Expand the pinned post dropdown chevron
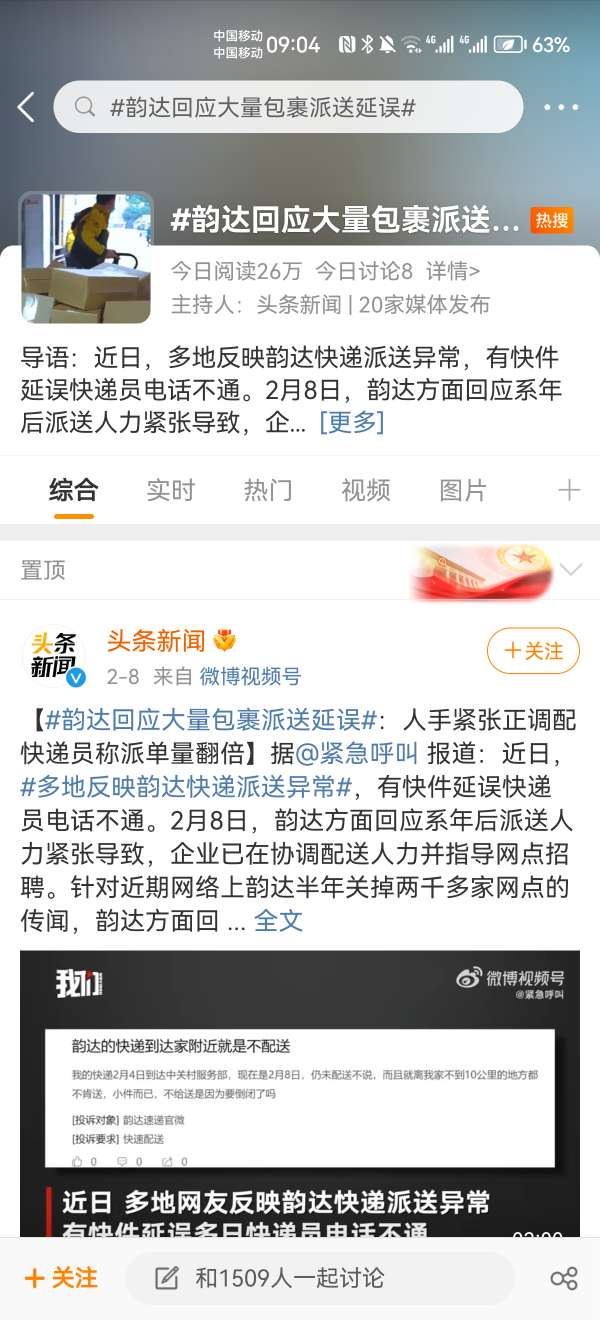The height and width of the screenshot is (1320, 600). [x=571, y=570]
